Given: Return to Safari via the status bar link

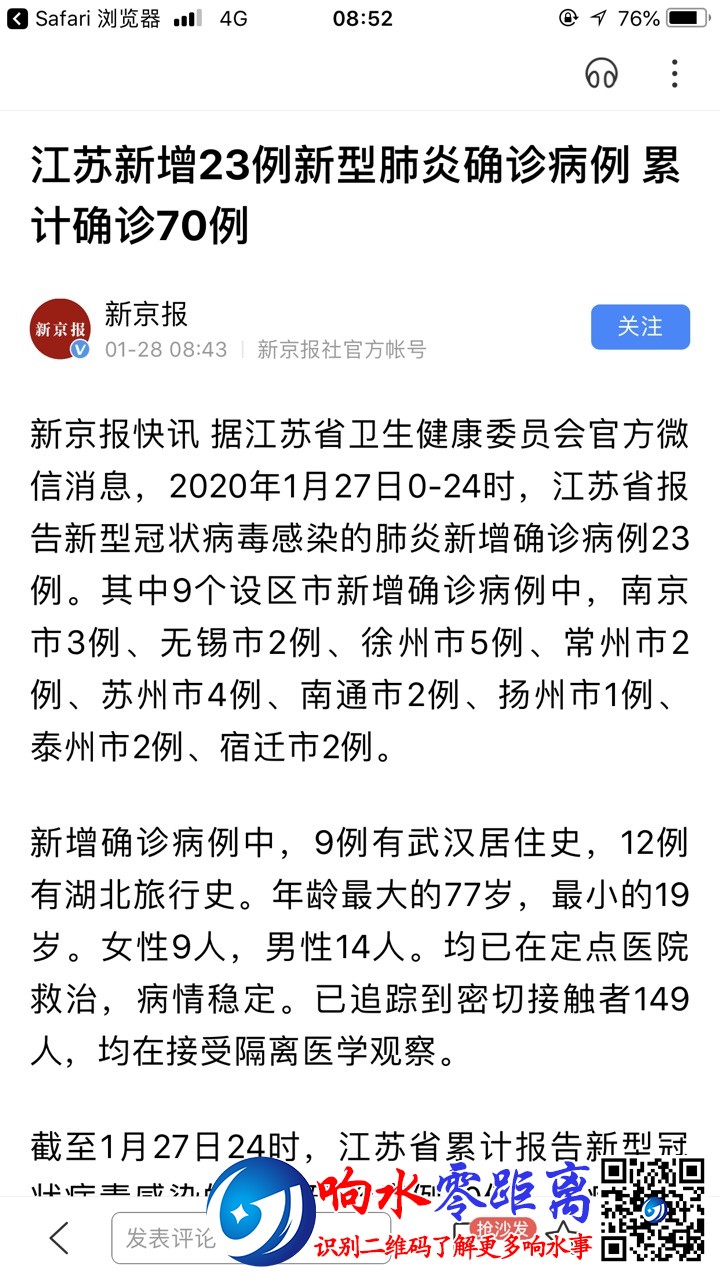Looking at the screenshot, I should point(83,18).
